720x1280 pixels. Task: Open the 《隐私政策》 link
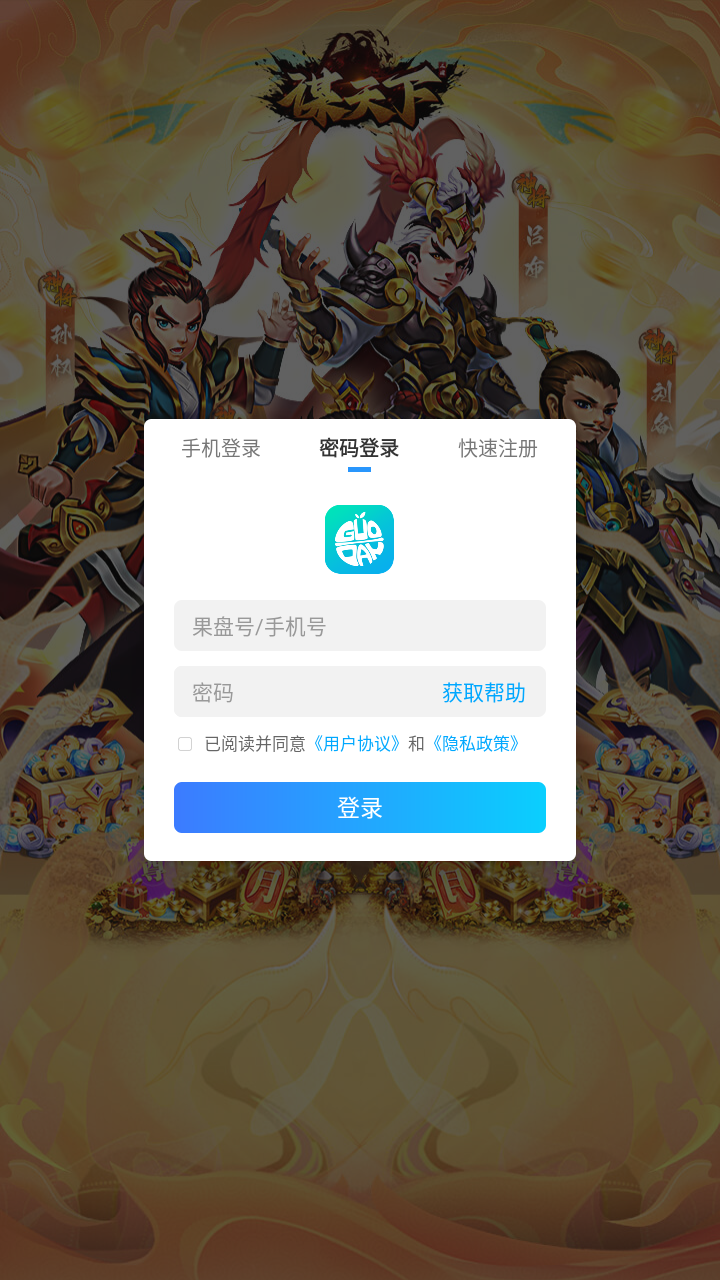[x=476, y=744]
